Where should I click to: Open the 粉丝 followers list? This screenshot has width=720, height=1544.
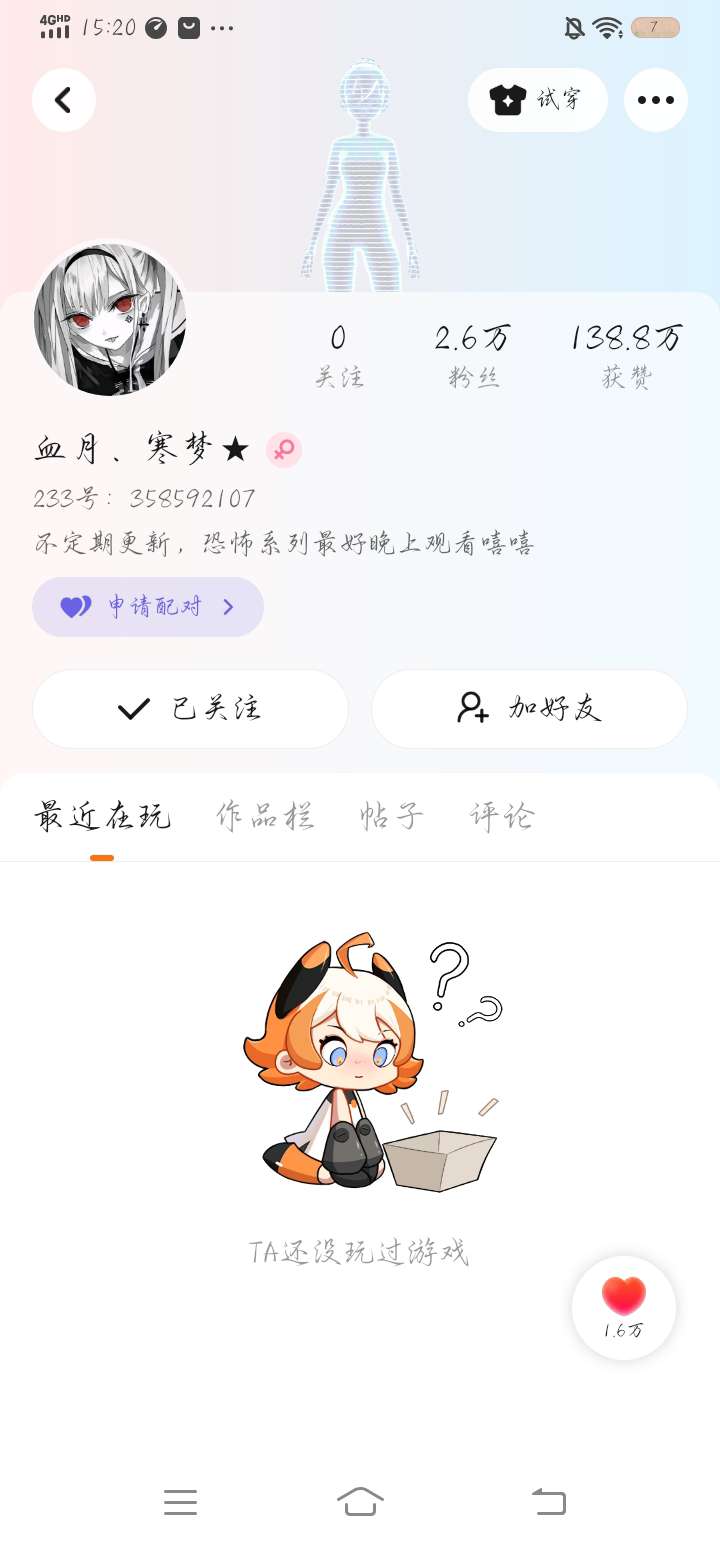click(473, 356)
